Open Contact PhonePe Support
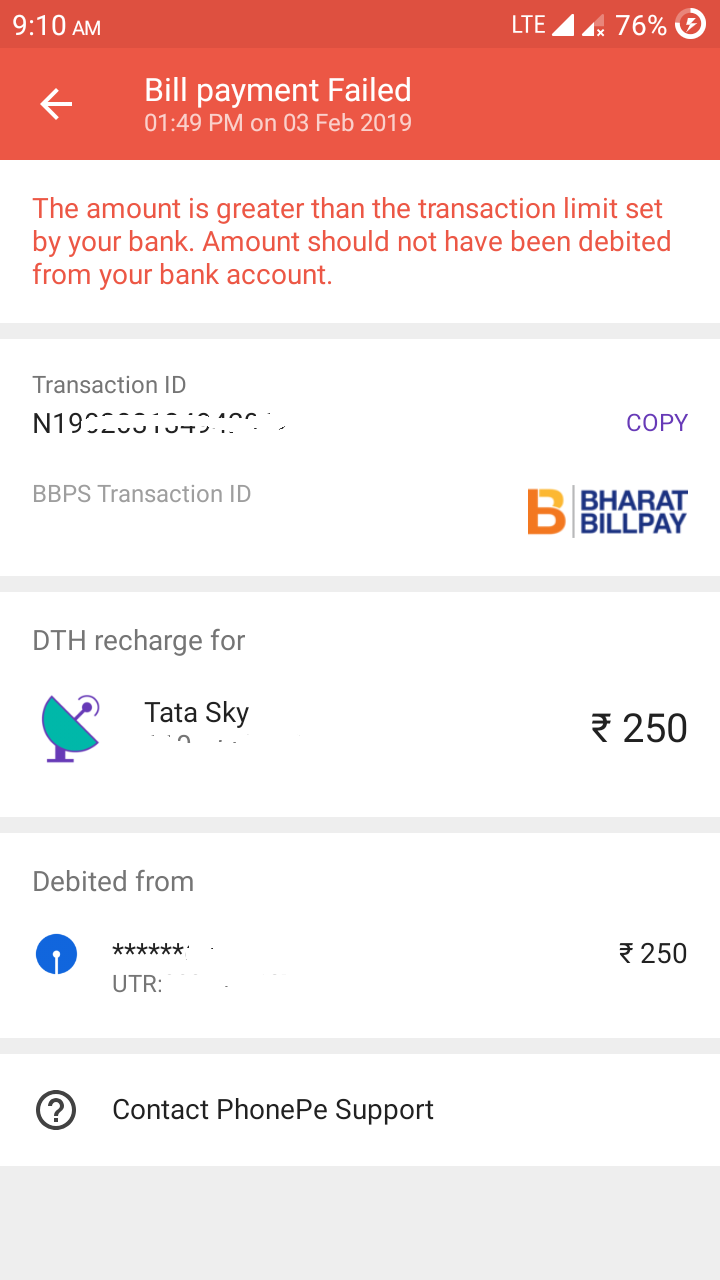Image resolution: width=720 pixels, height=1280 pixels. click(x=360, y=1110)
